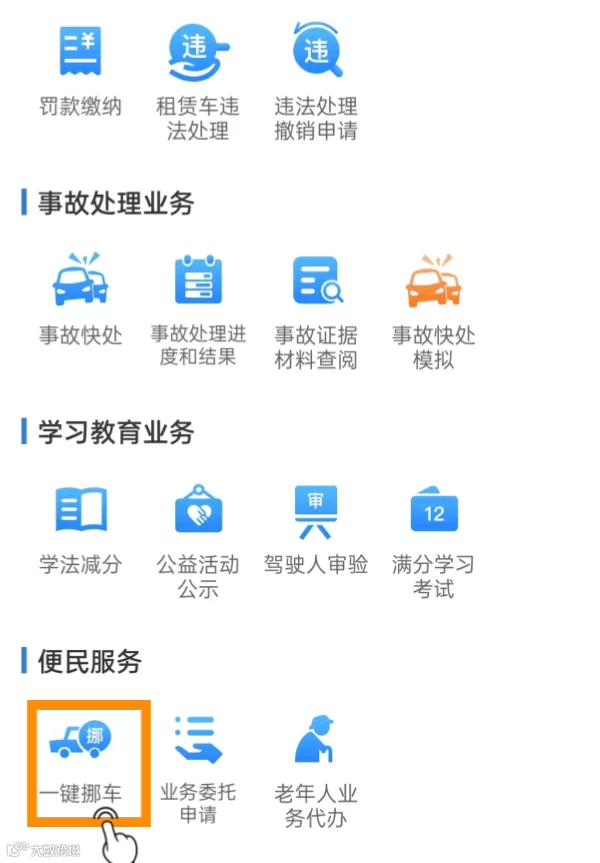Tap 事故快处 accident handling
The image size is (600, 863).
[80, 300]
